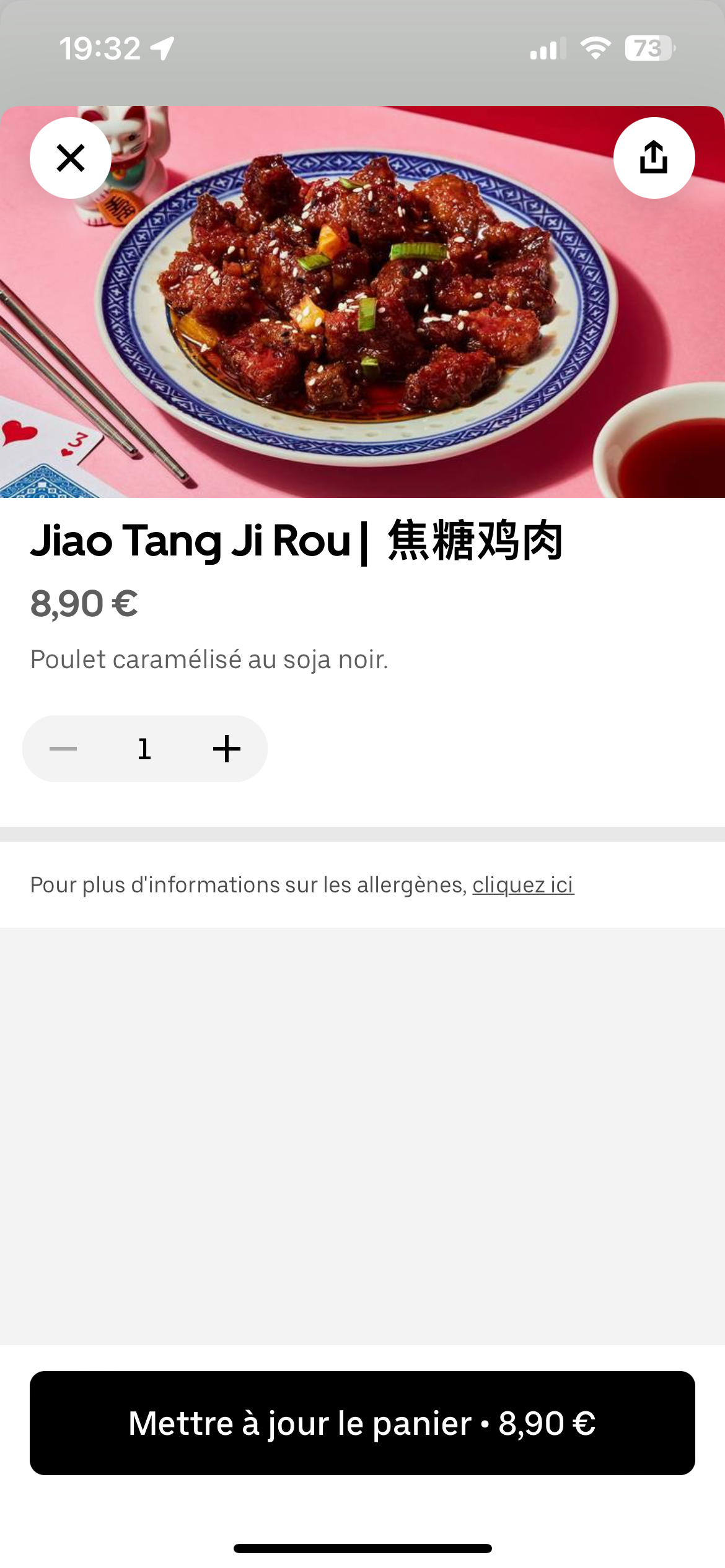725x1568 pixels.
Task: Increase quantity with the plus button
Action: [x=227, y=749]
